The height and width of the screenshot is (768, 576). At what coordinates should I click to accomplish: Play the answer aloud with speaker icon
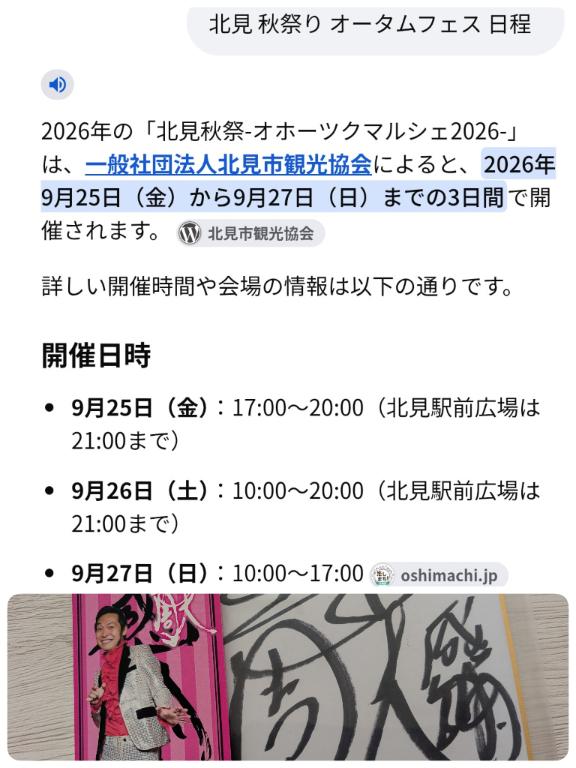click(57, 85)
